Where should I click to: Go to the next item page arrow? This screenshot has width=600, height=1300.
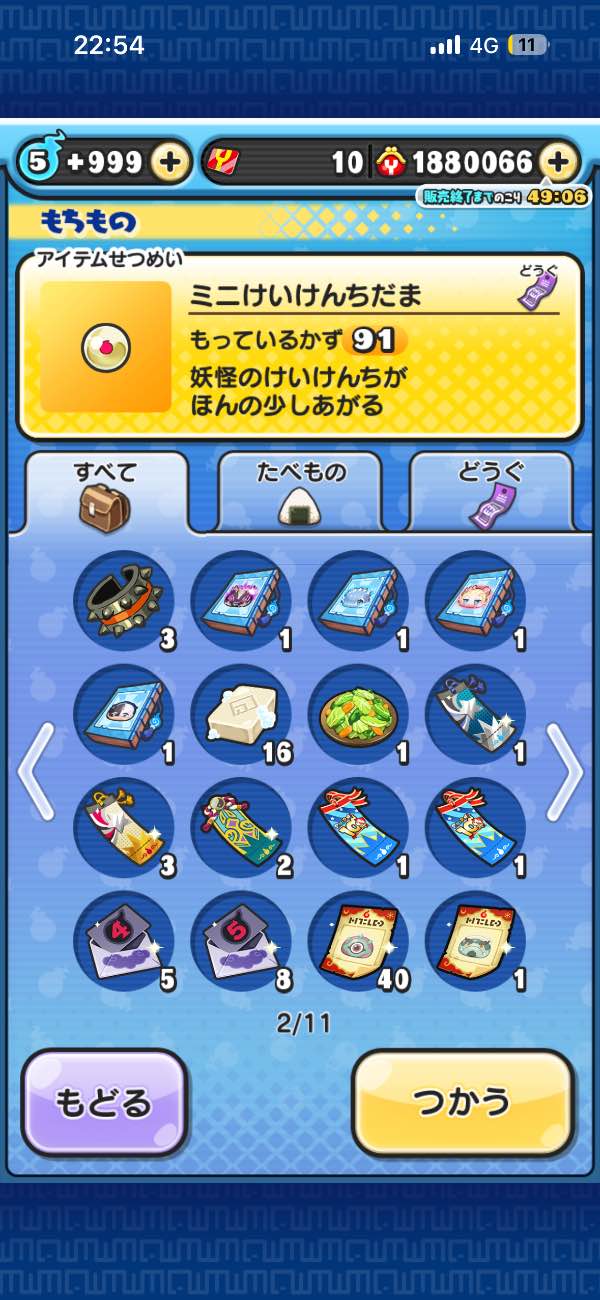click(564, 771)
